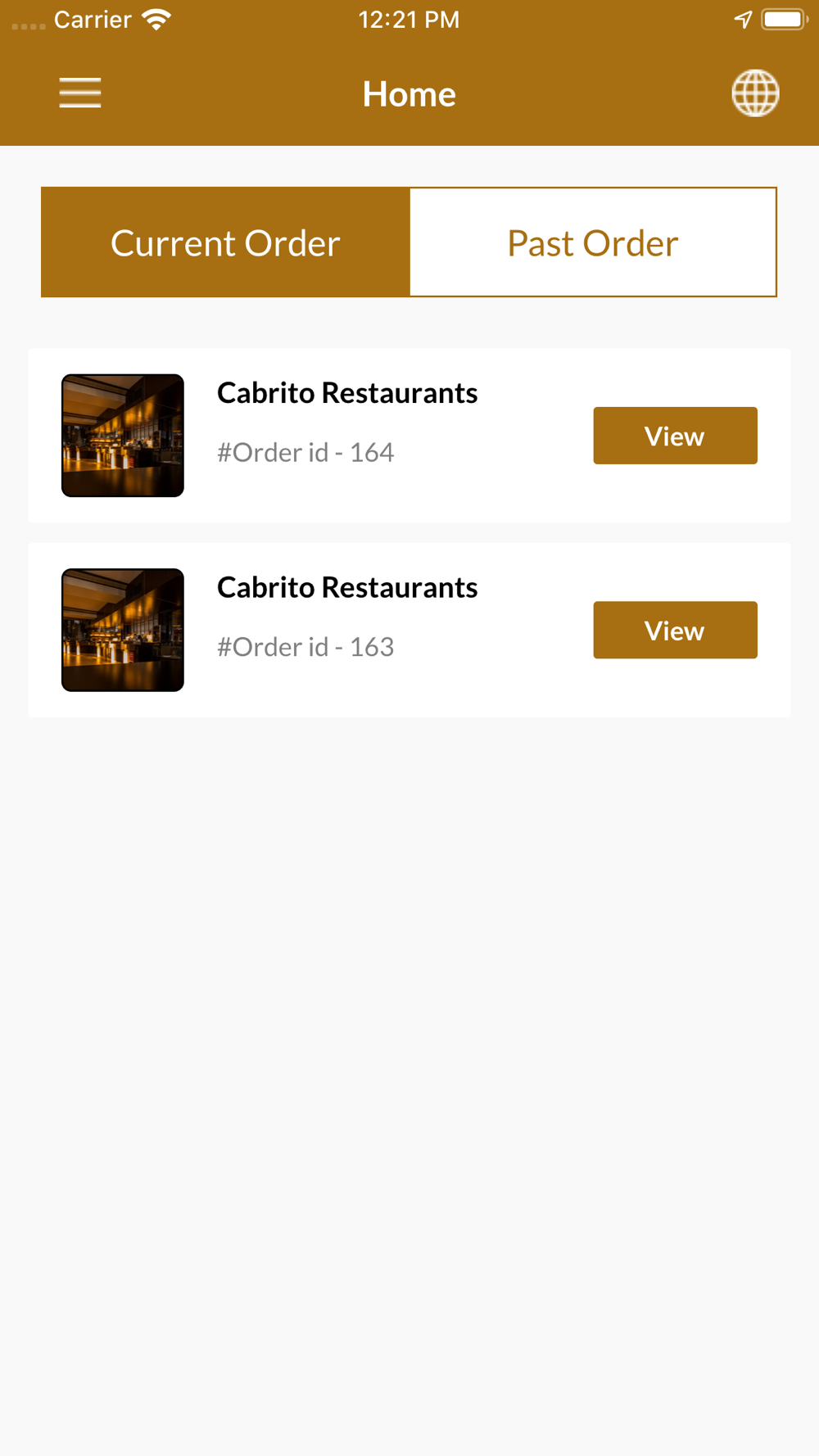Switch to the Past Order tab

[593, 242]
